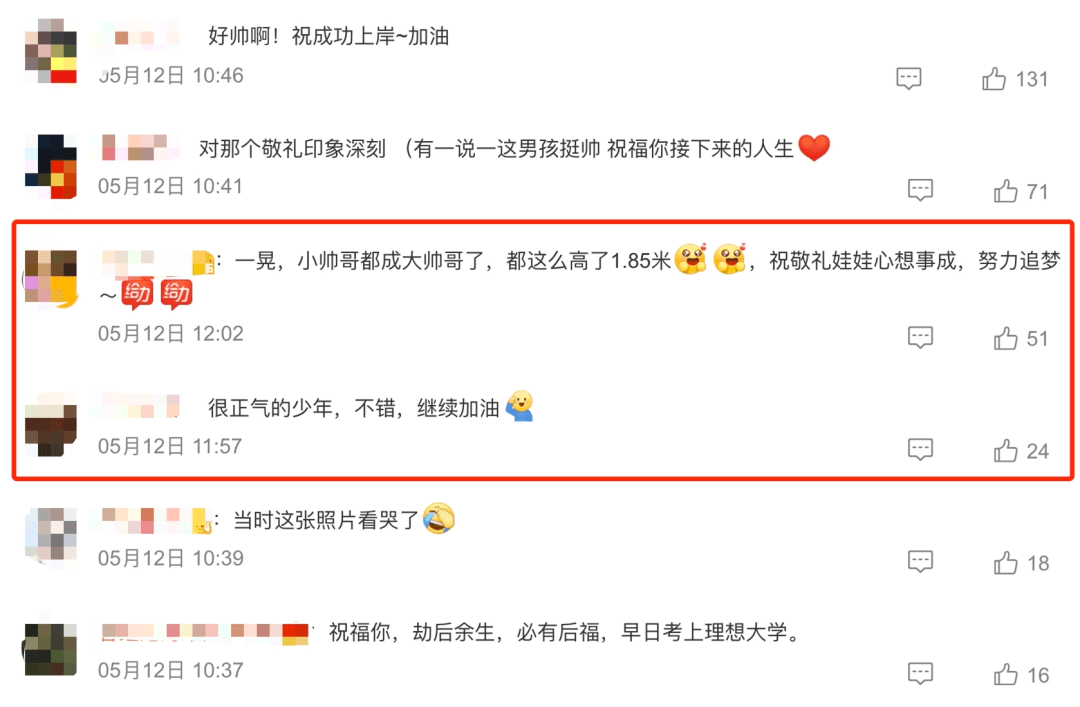
Task: Like the comment "好帅啊！祝成功上岸~加油"
Action: pyautogui.click(x=994, y=79)
